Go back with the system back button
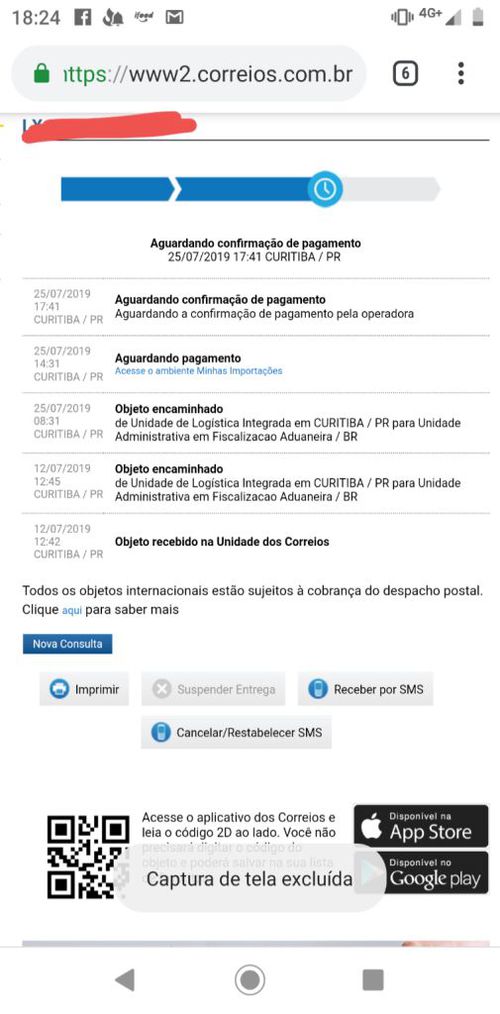This screenshot has height=1014, width=500. click(x=124, y=980)
